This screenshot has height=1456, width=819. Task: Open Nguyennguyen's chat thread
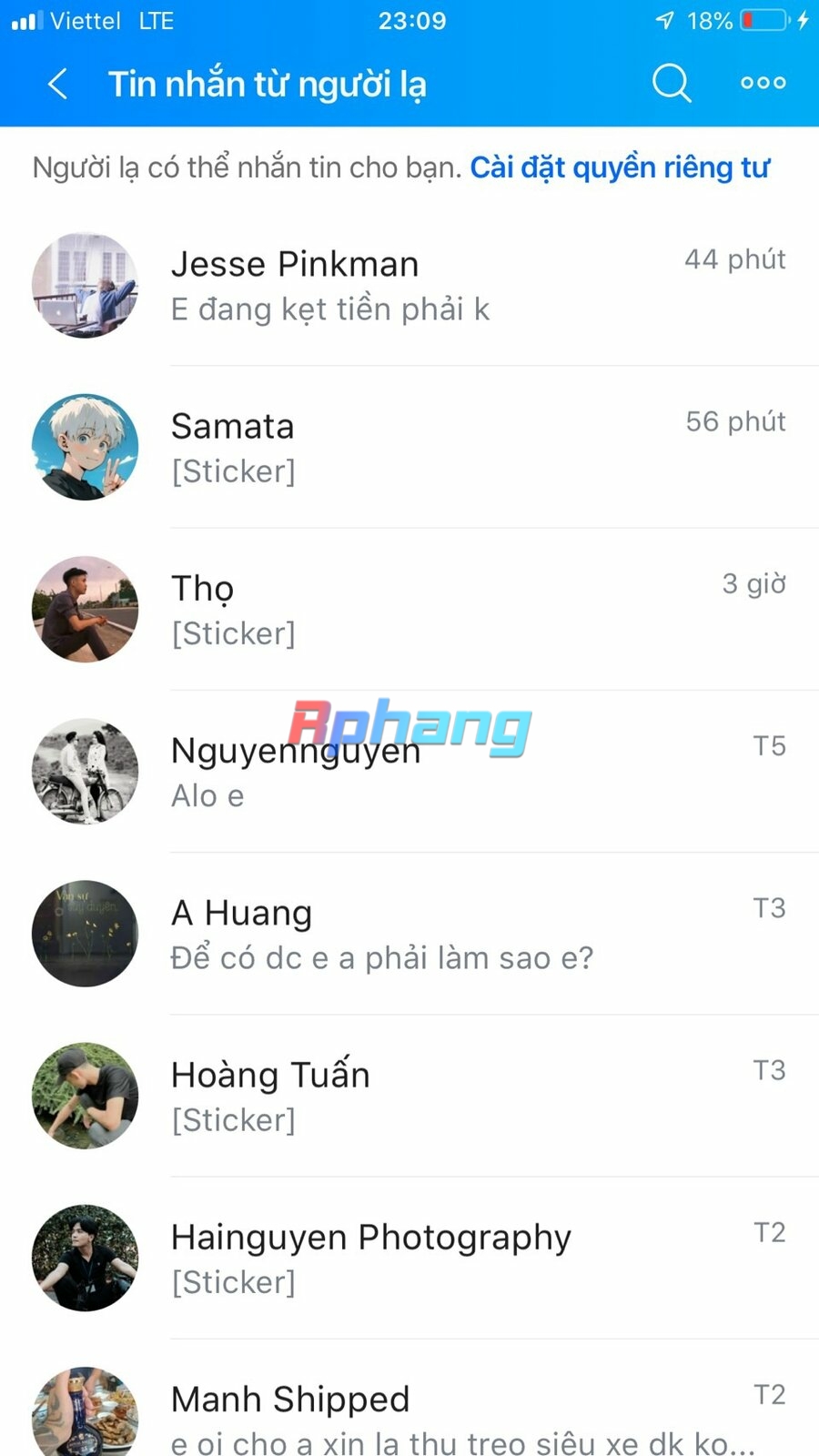pos(409,771)
